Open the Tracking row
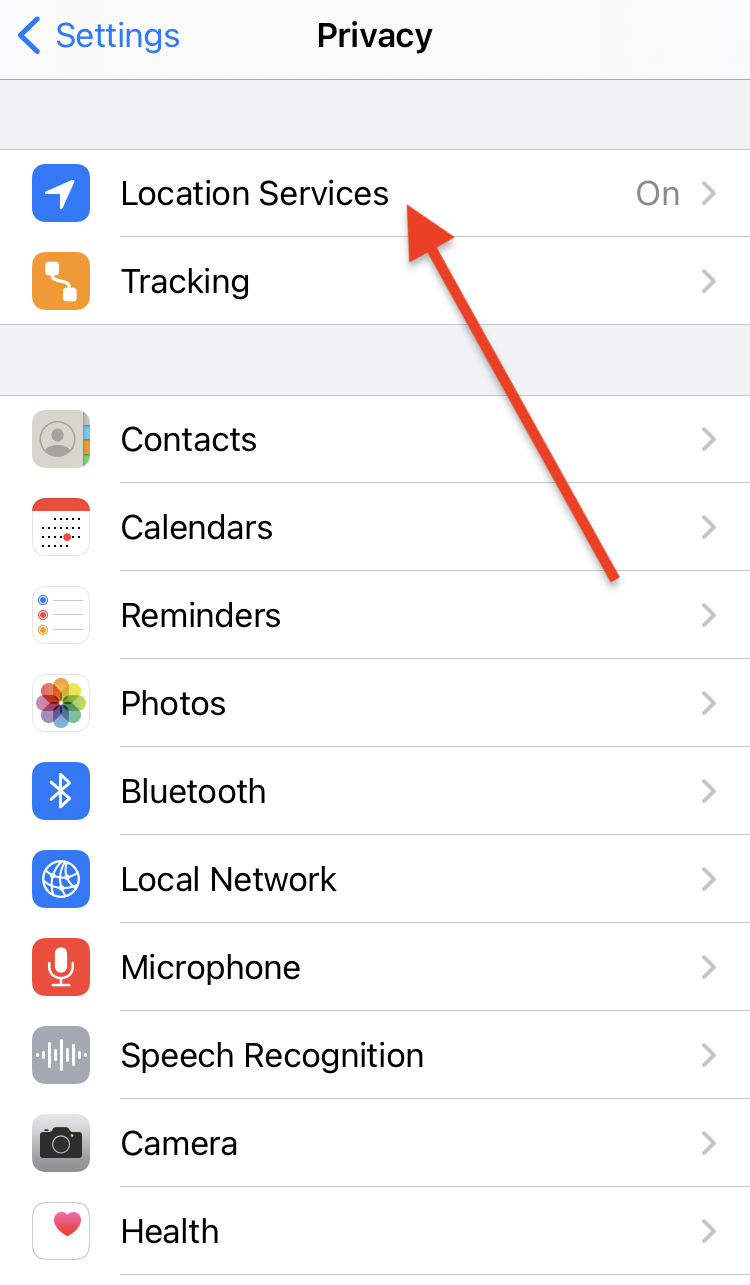The height and width of the screenshot is (1285, 750). coord(185,281)
